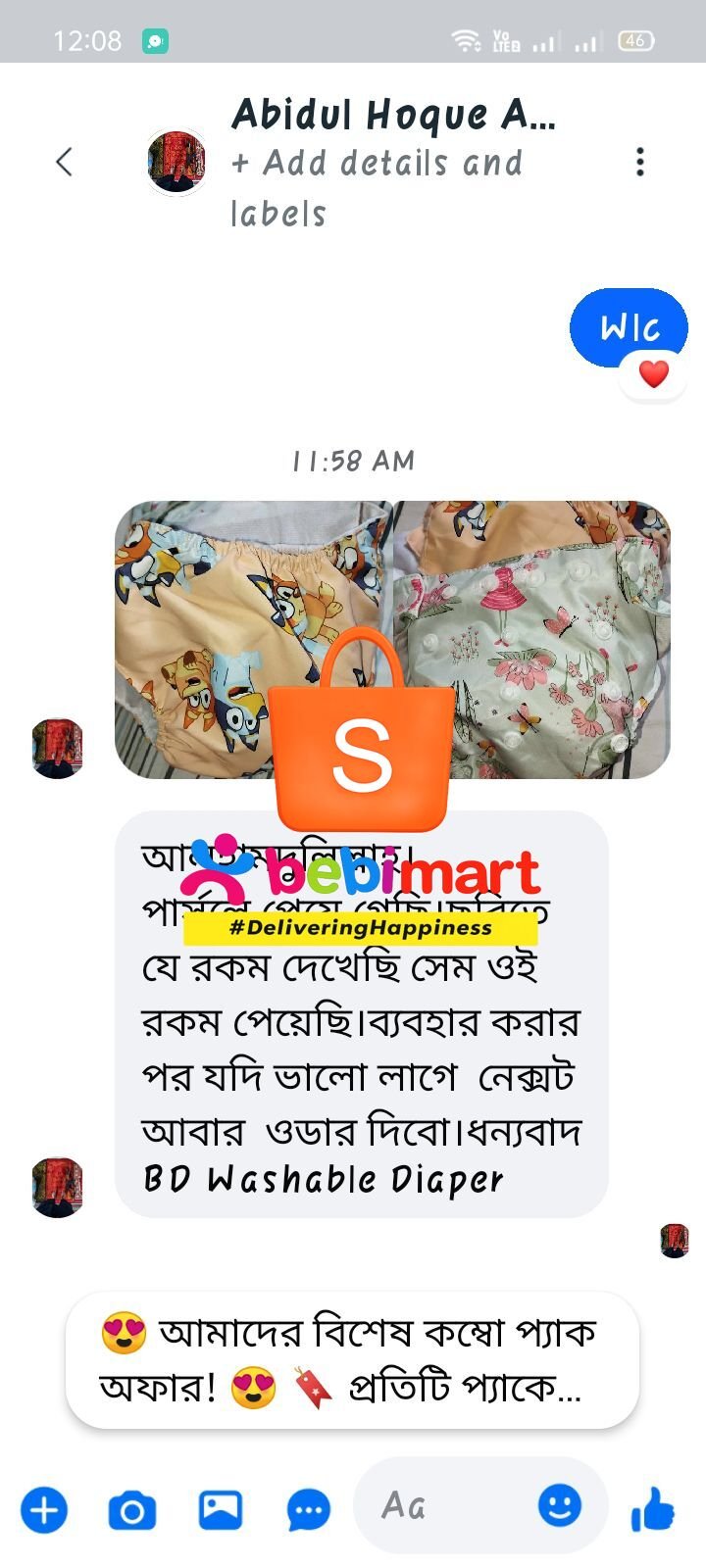Send the suggested combo pack offer reply
Screen dimensions: 706x1568
tap(352, 1359)
